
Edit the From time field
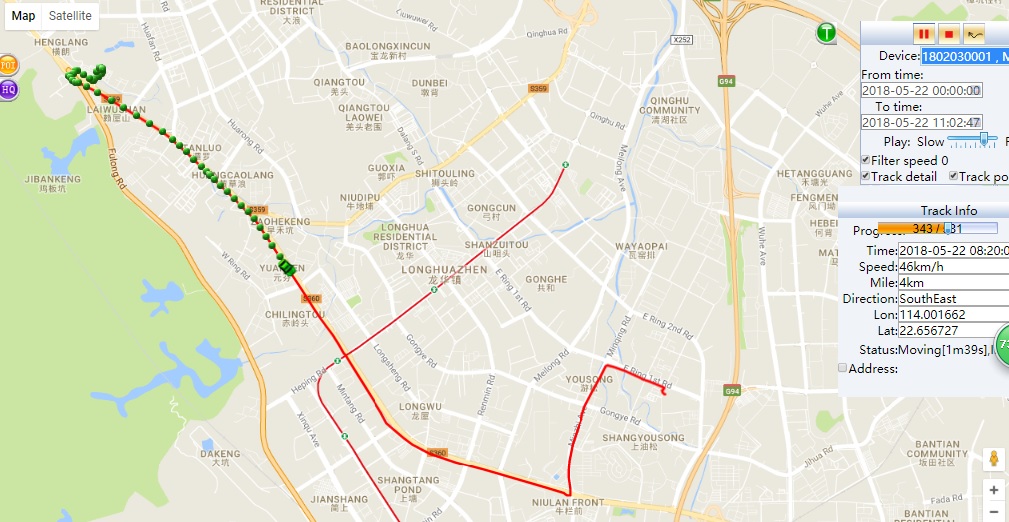pyautogui.click(x=921, y=90)
